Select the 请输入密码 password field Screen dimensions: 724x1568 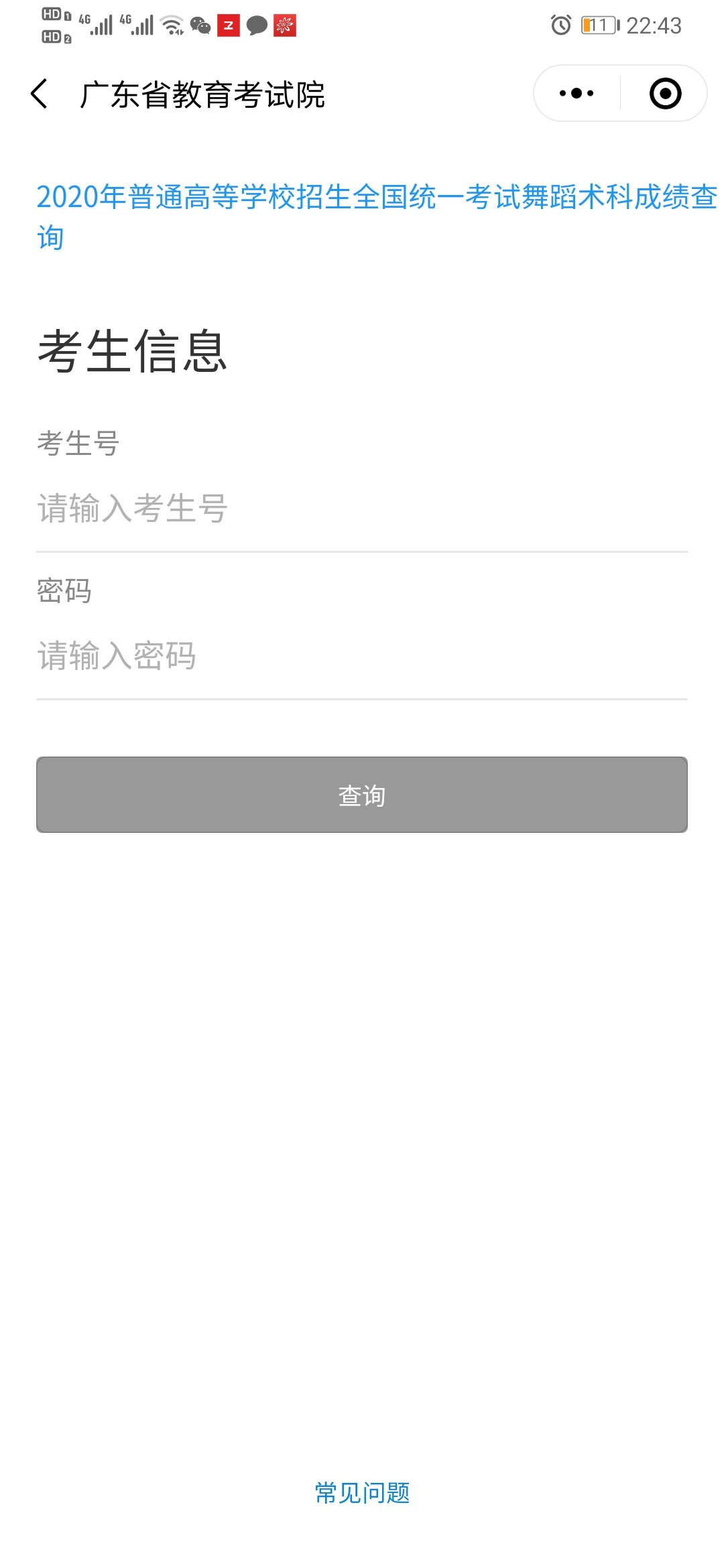coord(362,656)
